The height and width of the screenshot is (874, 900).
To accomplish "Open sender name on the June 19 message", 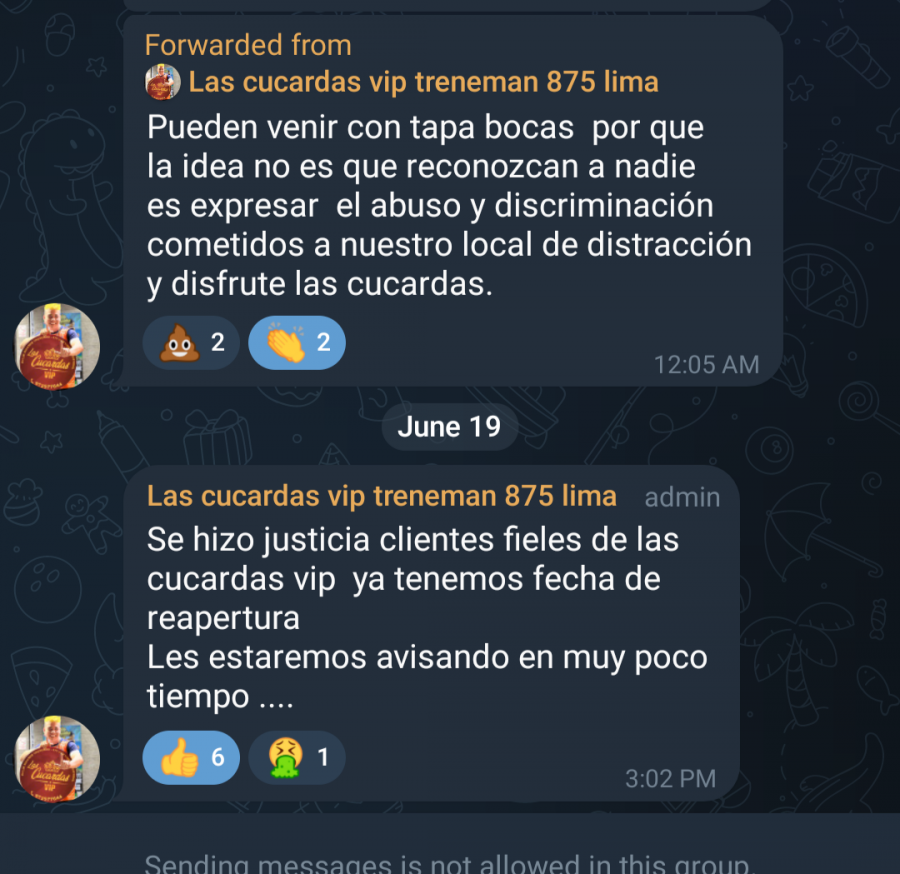I will (382, 496).
